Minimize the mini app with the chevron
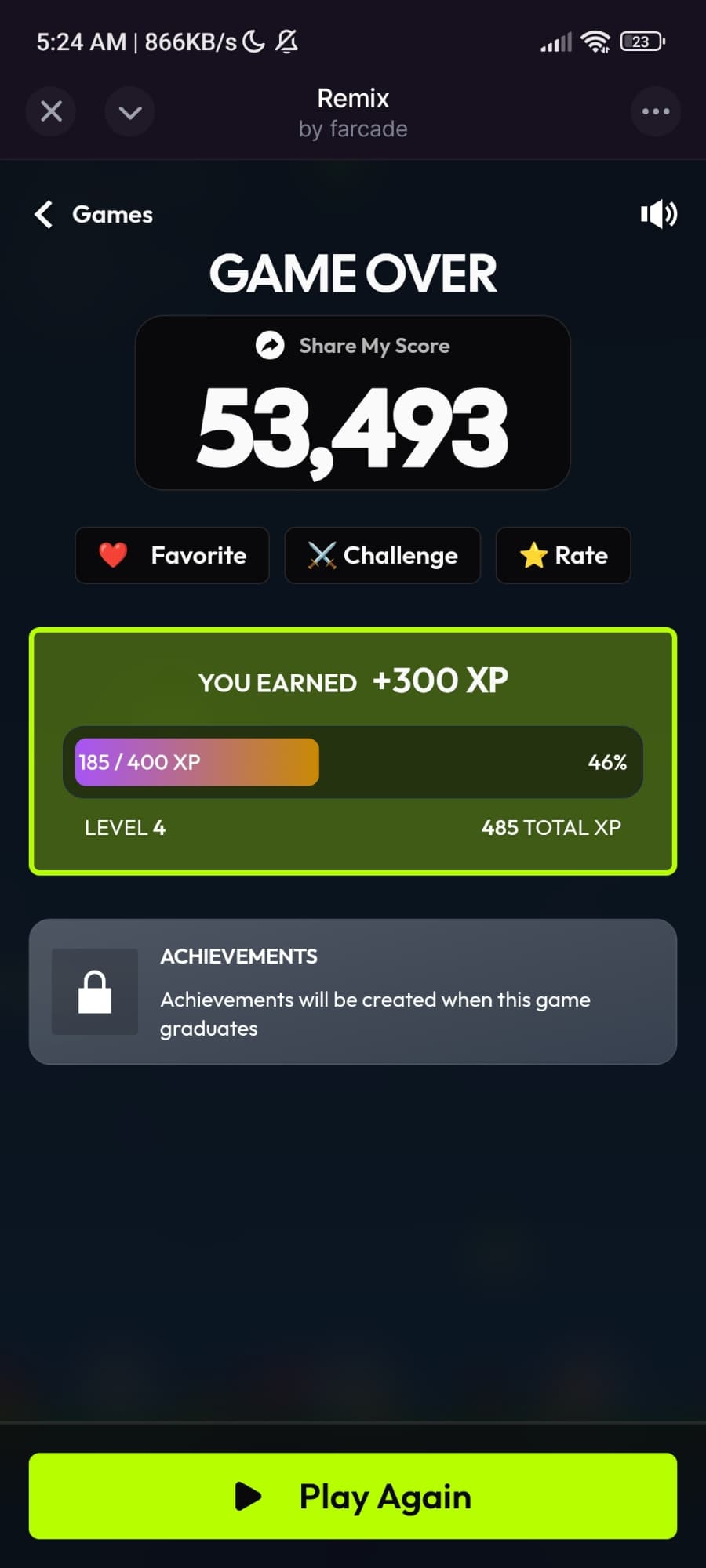706x1568 pixels. click(129, 112)
